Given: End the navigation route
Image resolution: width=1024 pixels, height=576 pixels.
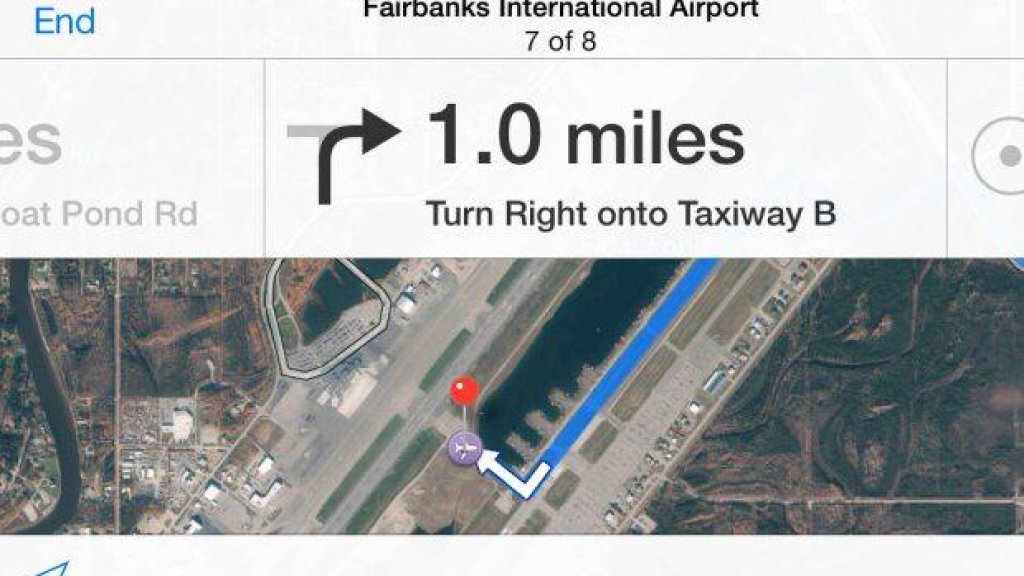Looking at the screenshot, I should [x=65, y=19].
